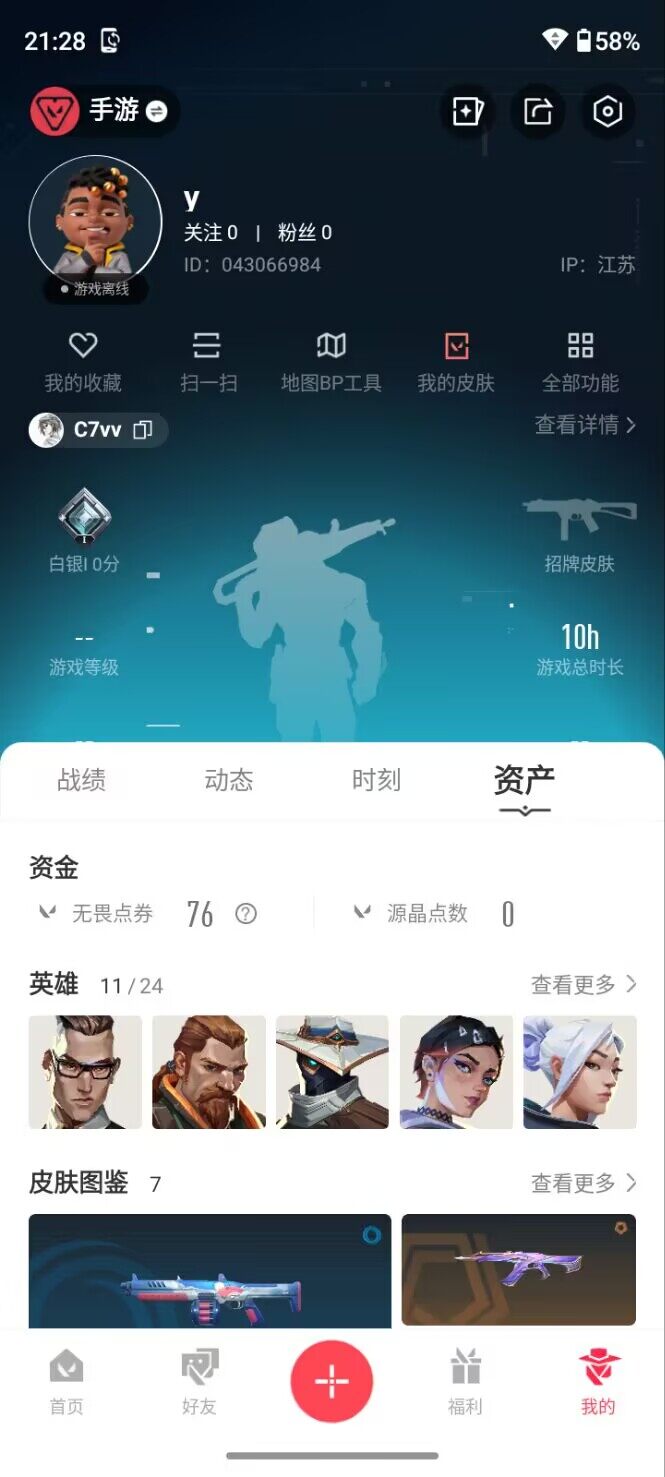Go to the 首页 home tab

(67, 1382)
